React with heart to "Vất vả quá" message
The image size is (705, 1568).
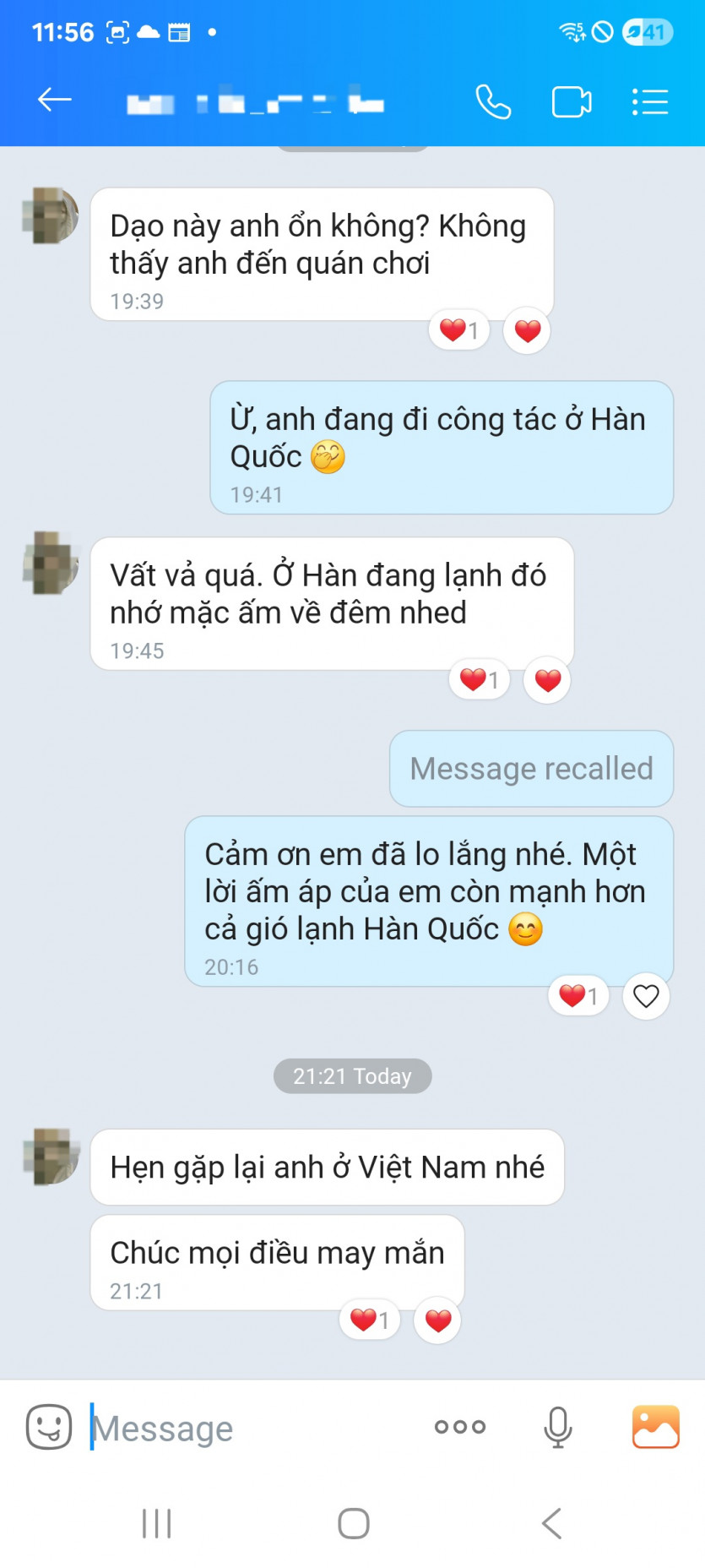tap(547, 680)
